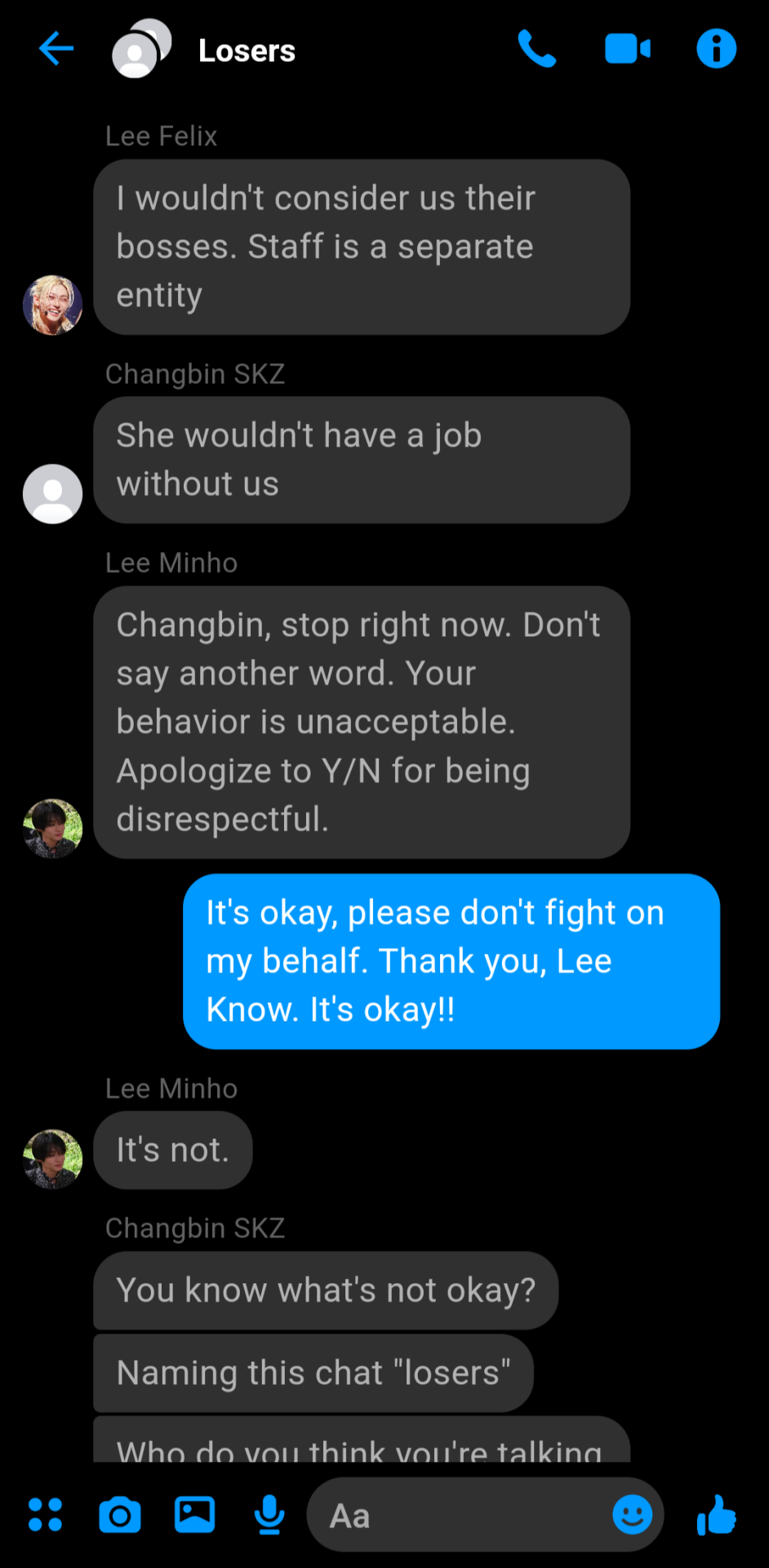The image size is (769, 1568).
Task: Open conversation info details
Action: (x=716, y=49)
